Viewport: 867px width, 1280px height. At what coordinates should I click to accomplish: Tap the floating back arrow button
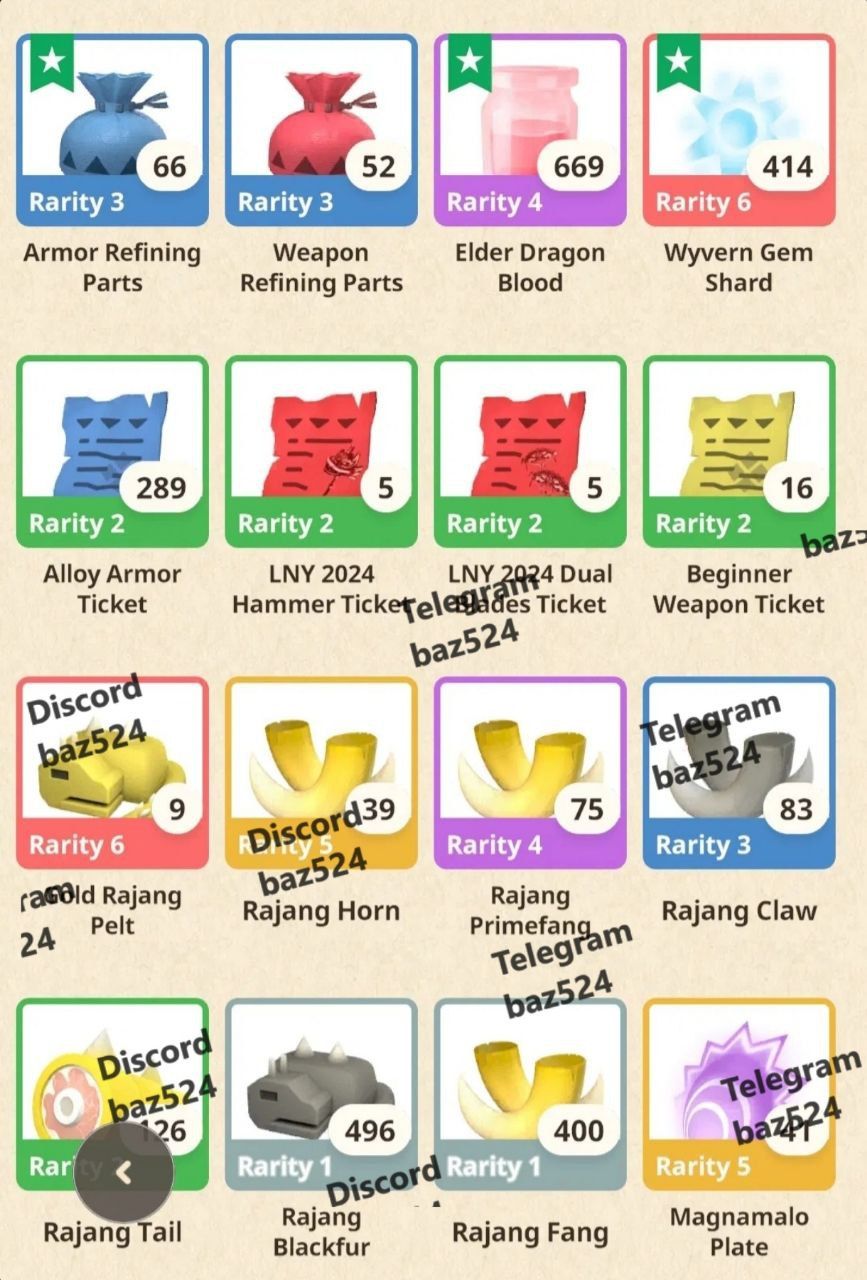123,1172
